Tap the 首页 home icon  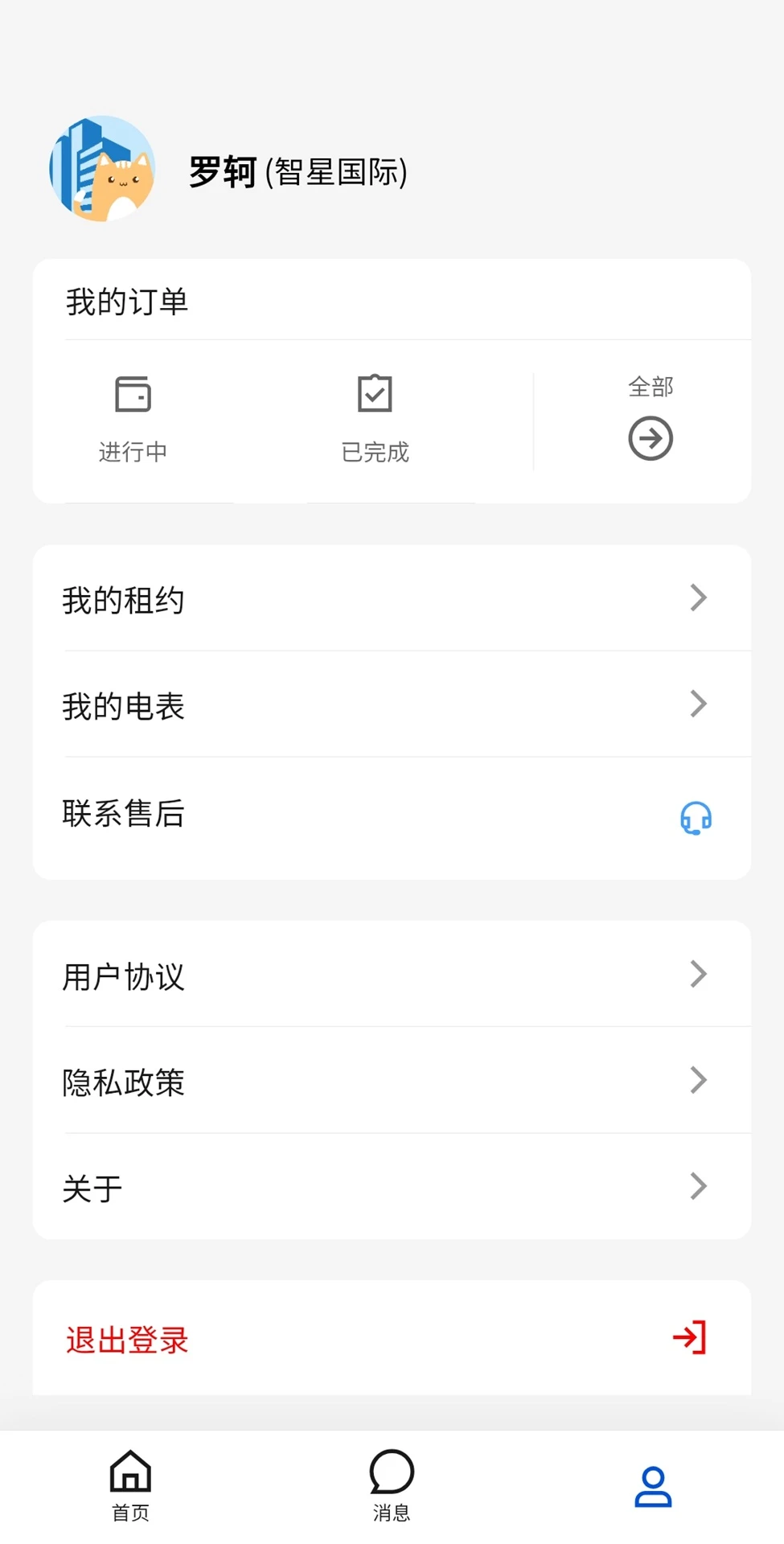point(130,1473)
